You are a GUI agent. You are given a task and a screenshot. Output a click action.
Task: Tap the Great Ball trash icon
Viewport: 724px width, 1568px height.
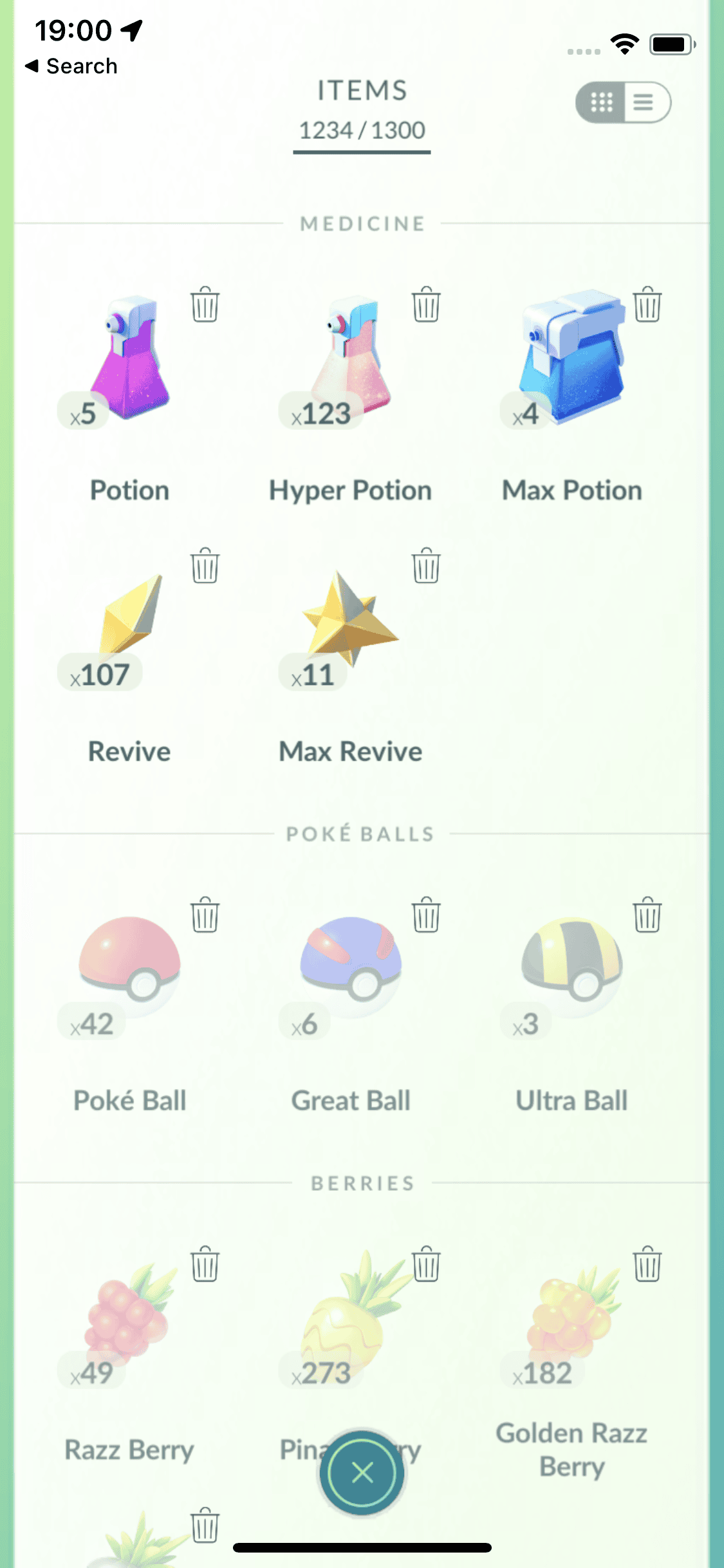426,914
